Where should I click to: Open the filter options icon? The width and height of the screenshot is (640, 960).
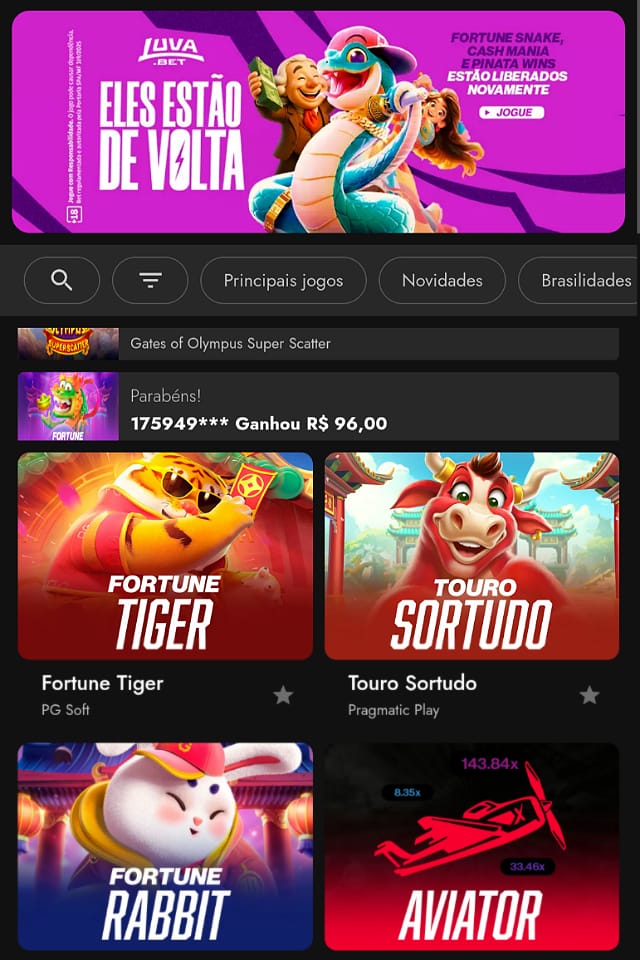coord(150,281)
